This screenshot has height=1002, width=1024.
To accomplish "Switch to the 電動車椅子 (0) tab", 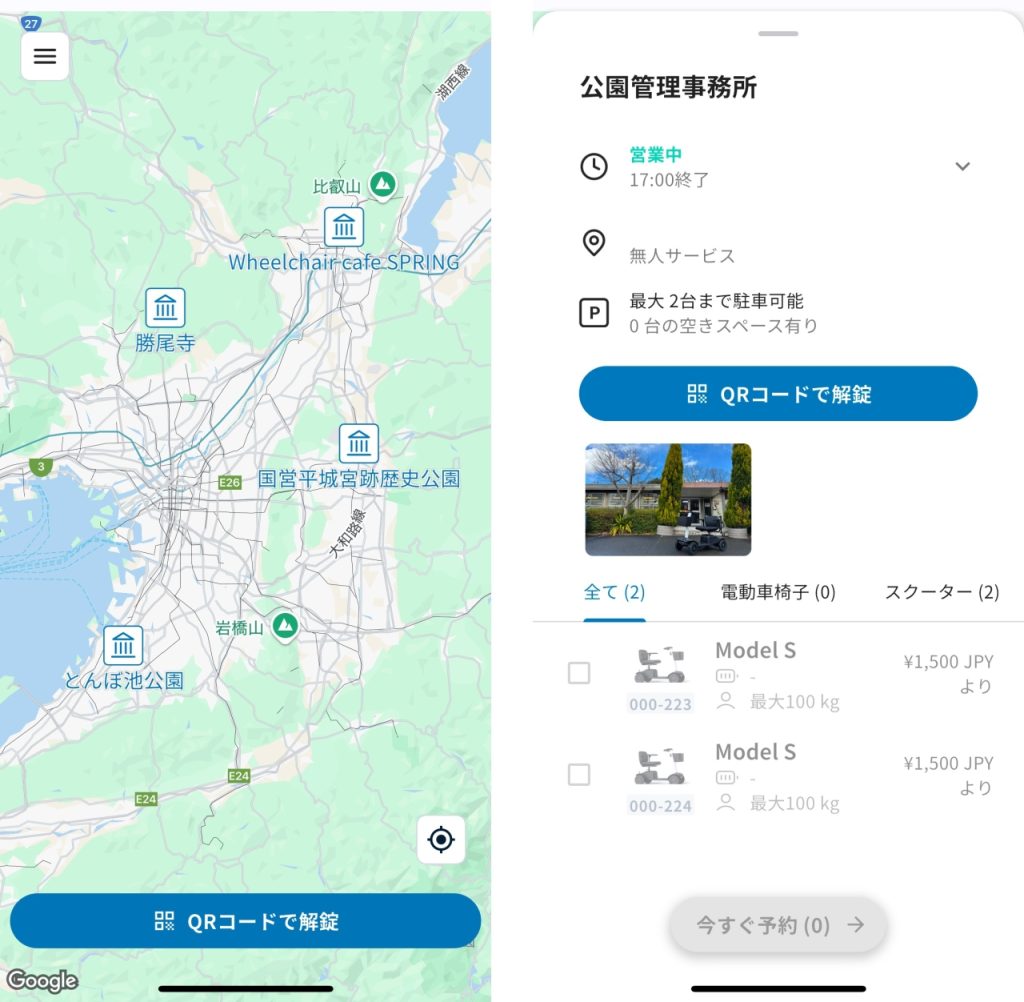I will tap(778, 592).
